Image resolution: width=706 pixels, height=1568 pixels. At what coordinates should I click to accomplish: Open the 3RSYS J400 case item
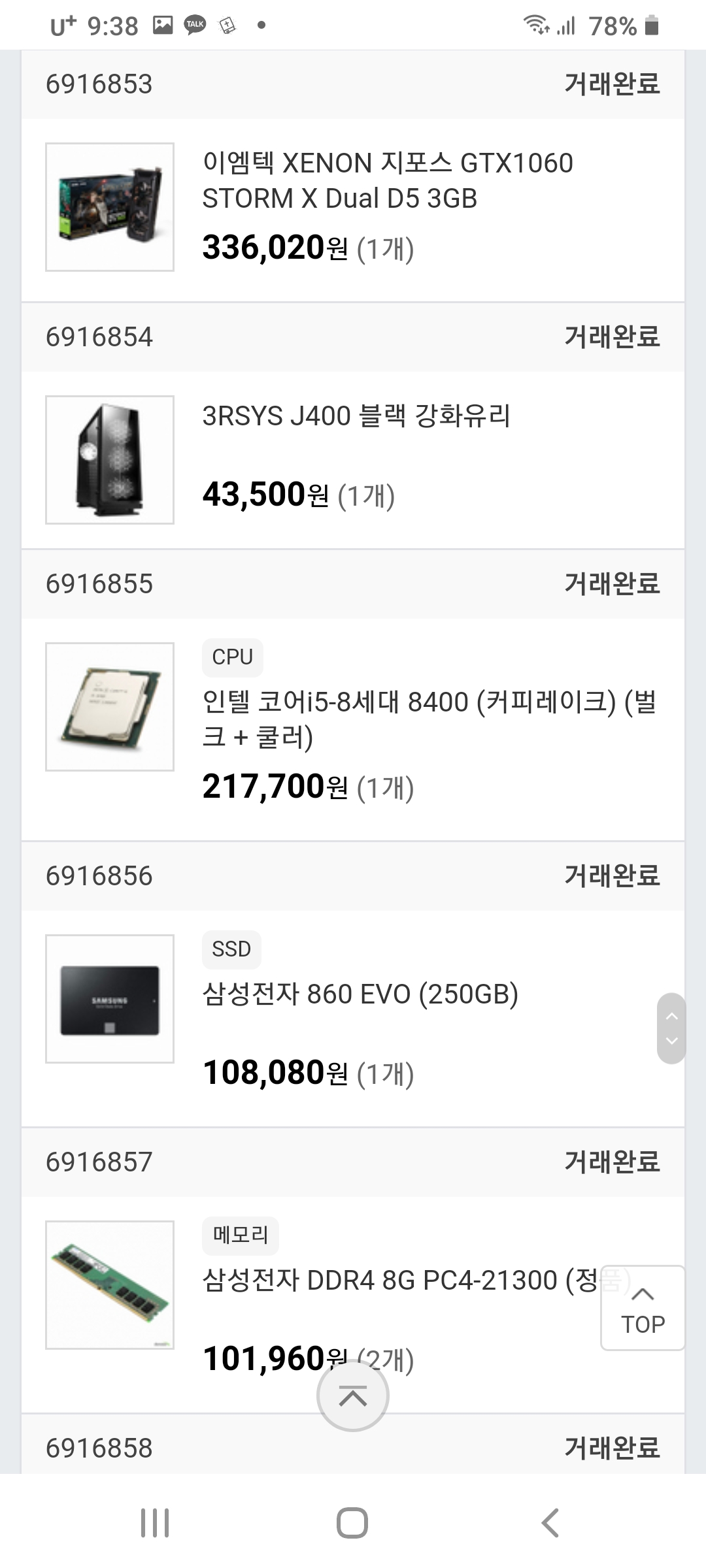[x=356, y=416]
